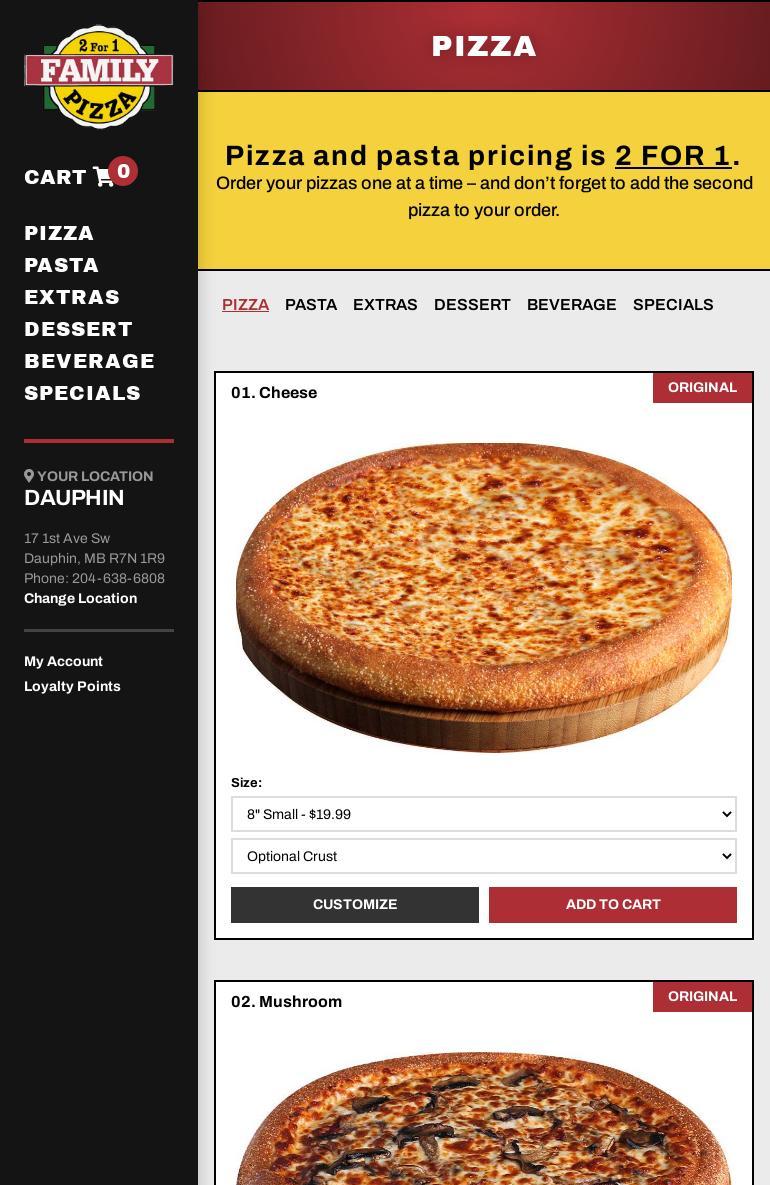Switch to the Extras top tab

pos(385,304)
